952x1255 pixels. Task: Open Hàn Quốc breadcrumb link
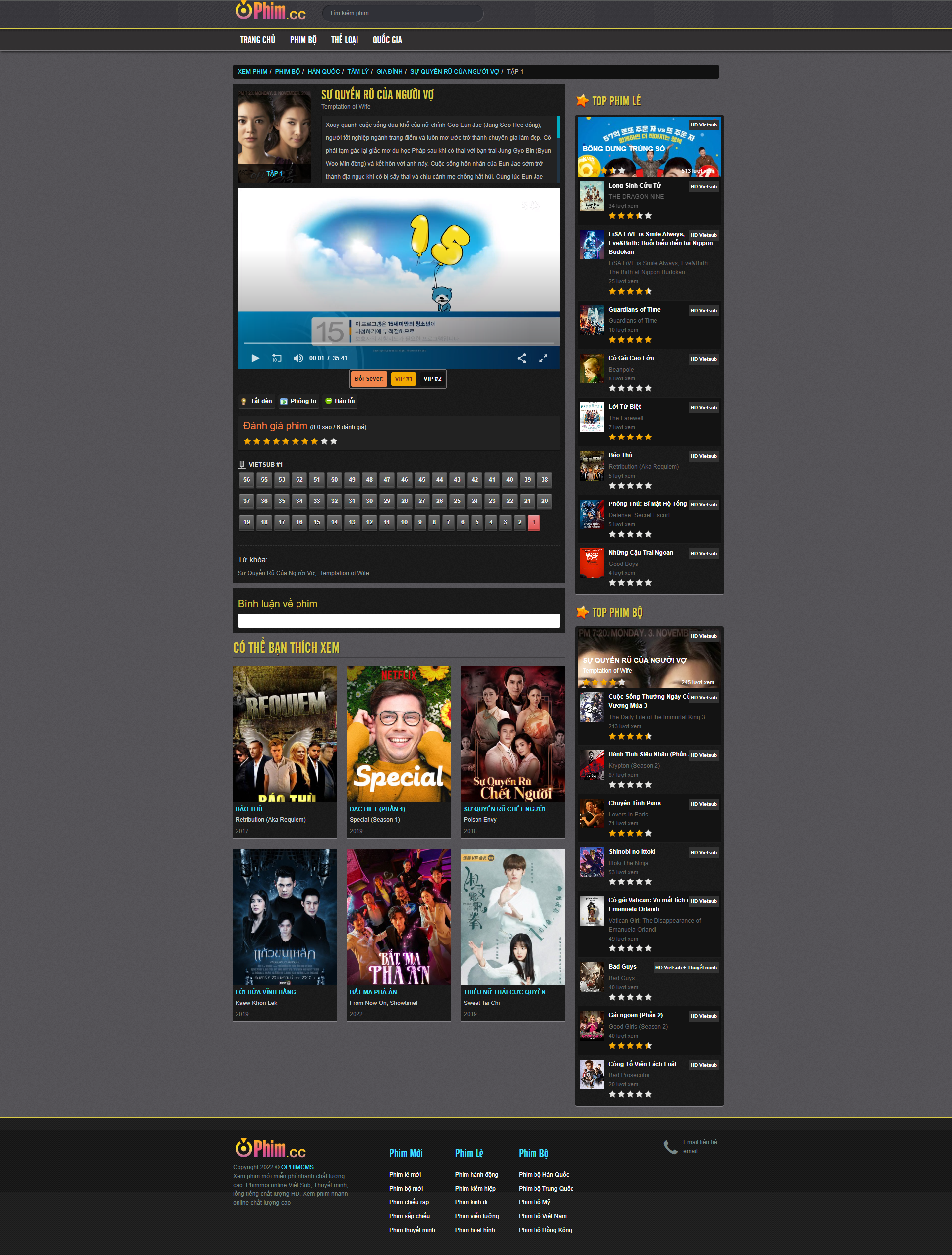(323, 72)
